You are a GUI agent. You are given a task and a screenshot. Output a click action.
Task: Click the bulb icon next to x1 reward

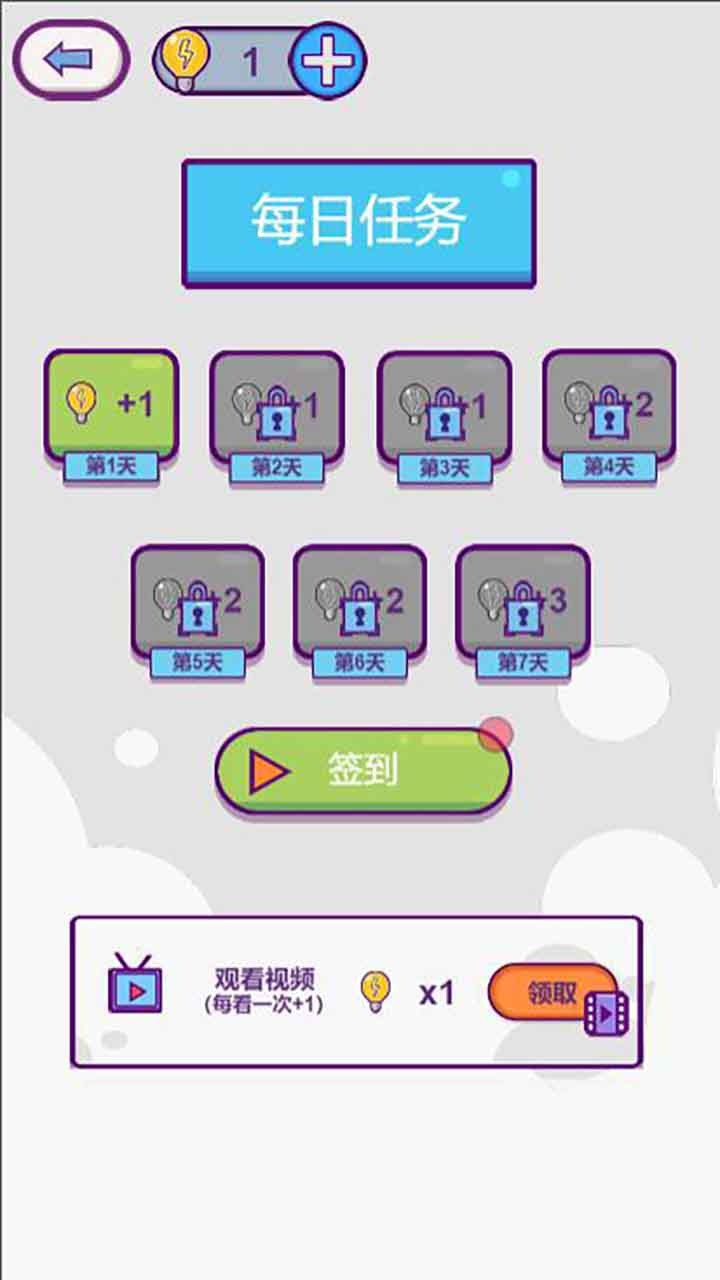(376, 990)
